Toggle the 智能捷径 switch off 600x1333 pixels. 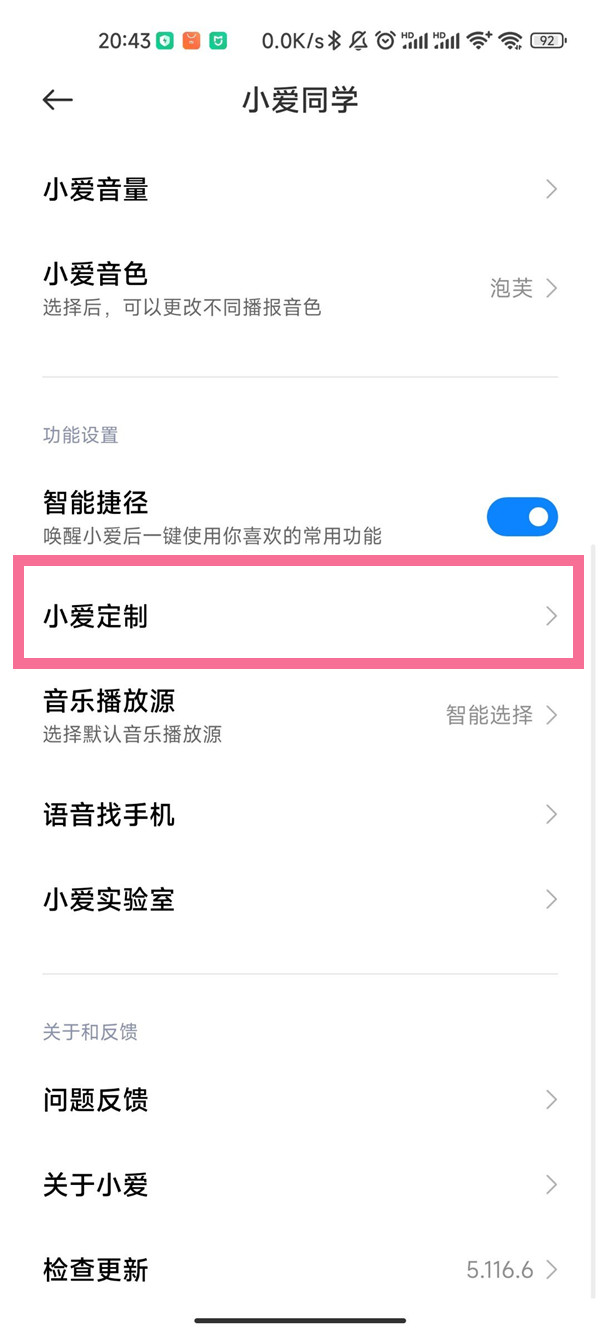pos(521,517)
